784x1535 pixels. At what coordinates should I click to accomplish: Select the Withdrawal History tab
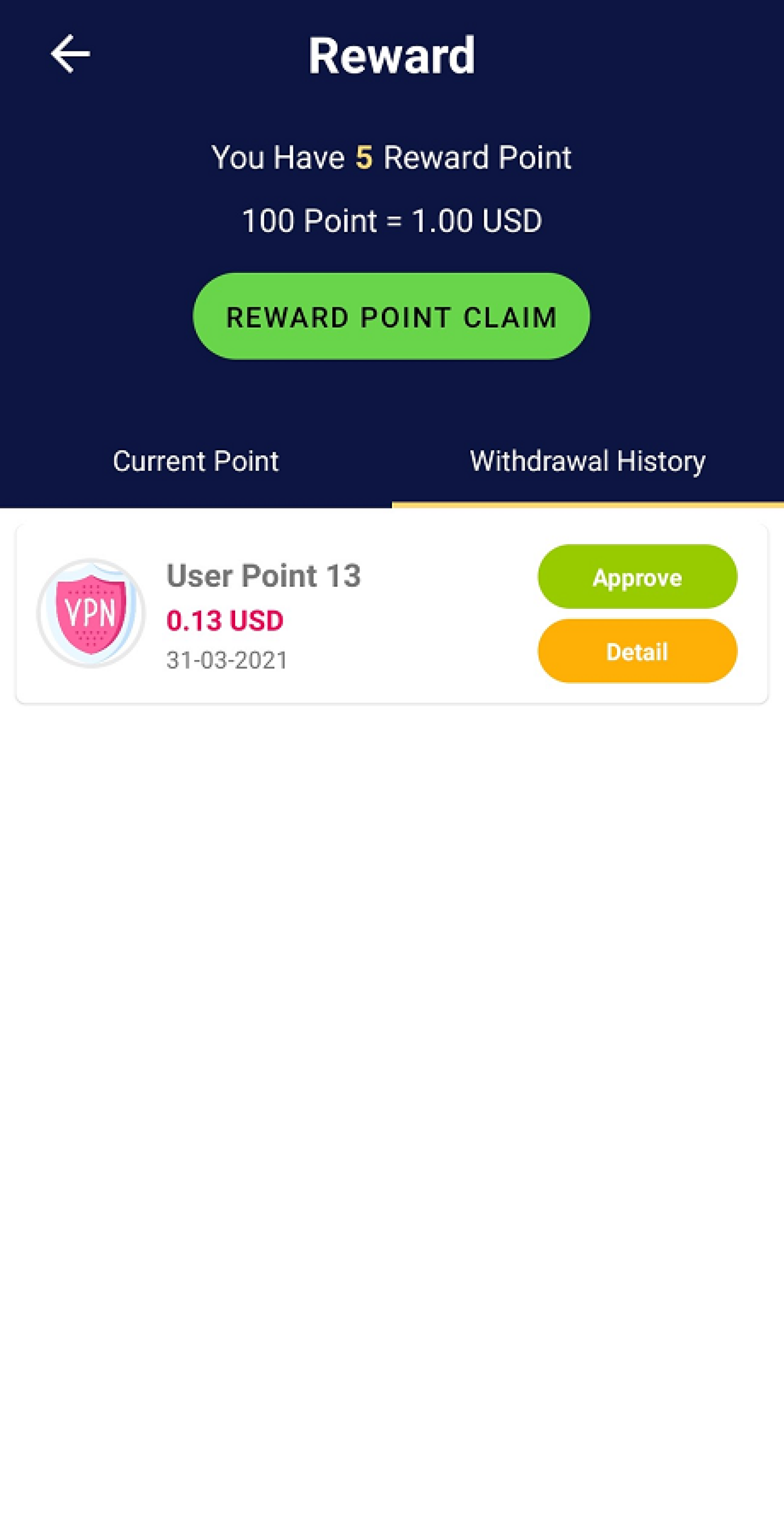coord(588,461)
